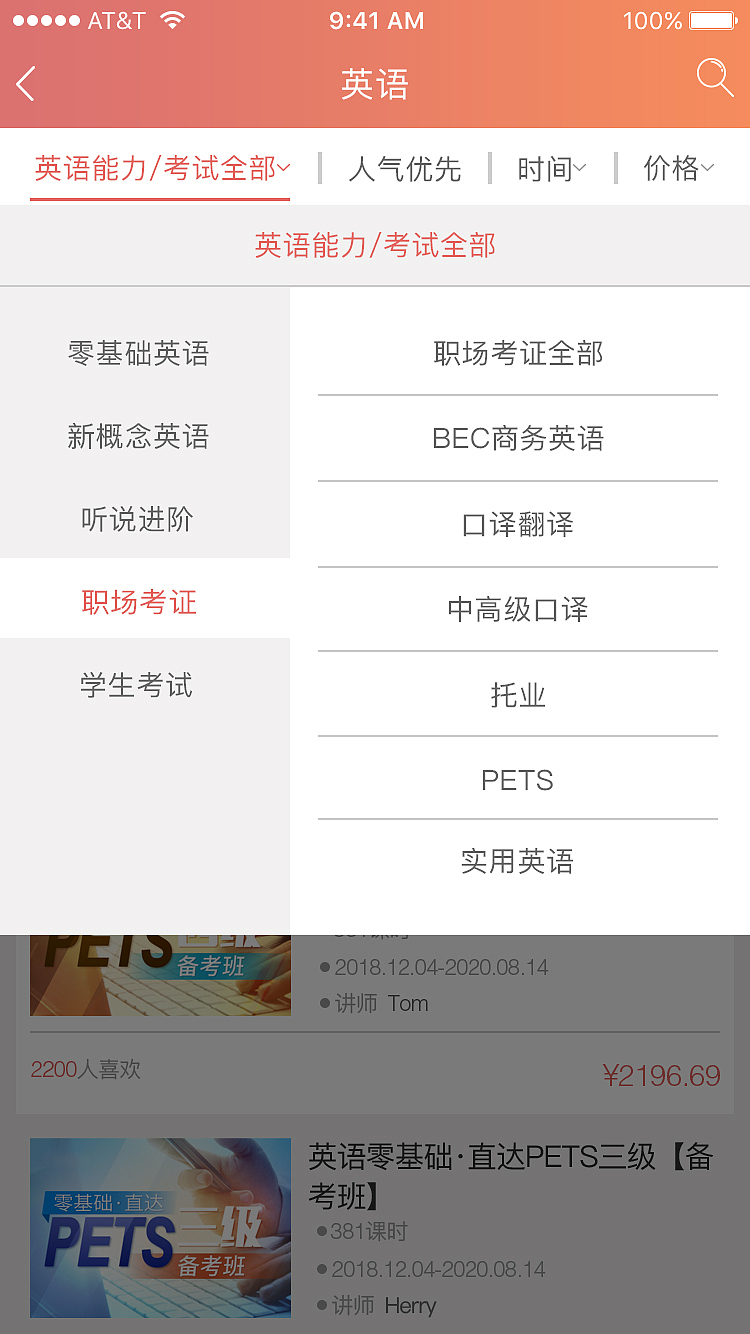Select 听说进阶 from the sidebar

tap(135, 520)
